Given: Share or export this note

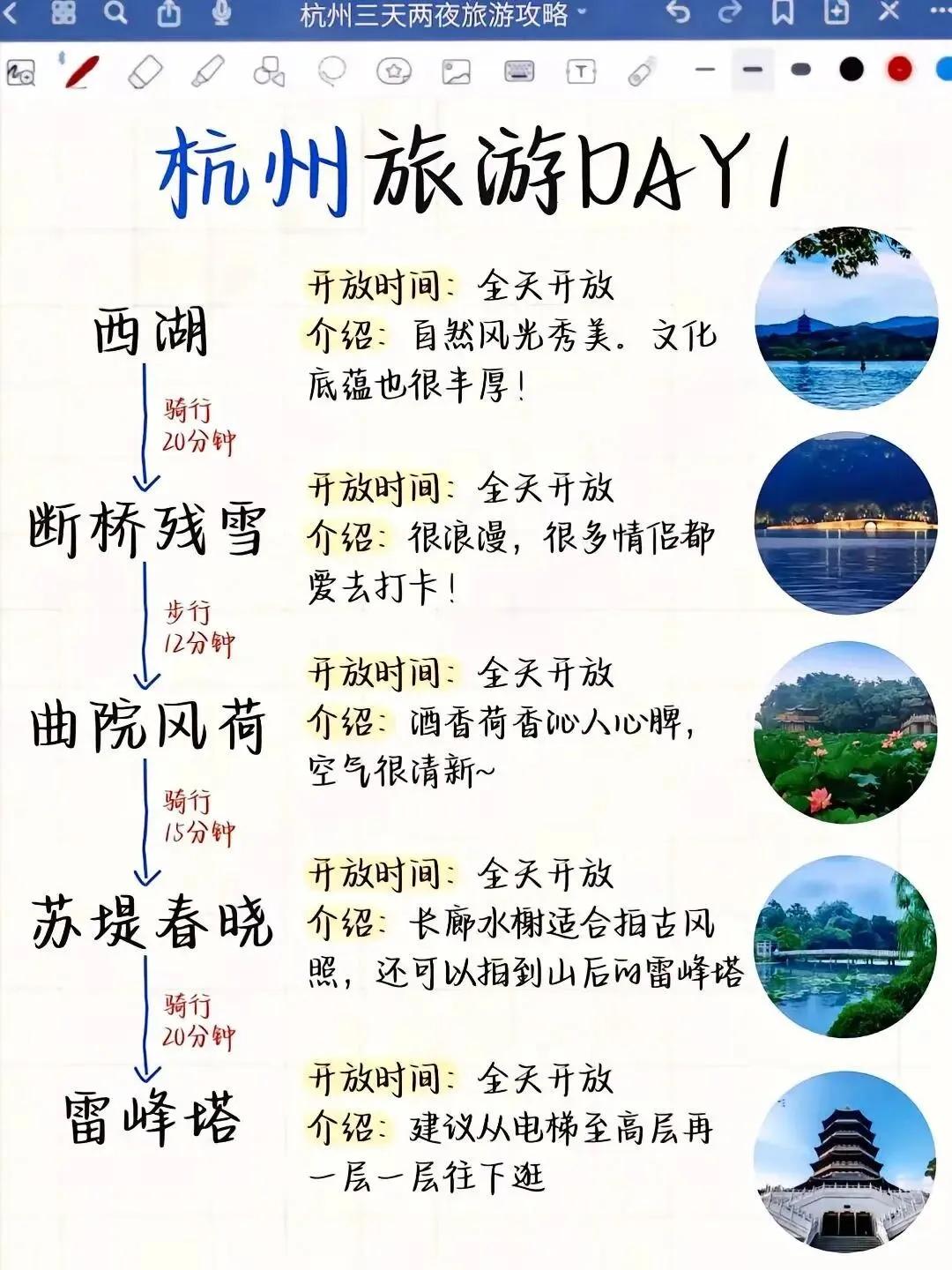Looking at the screenshot, I should pos(168,12).
